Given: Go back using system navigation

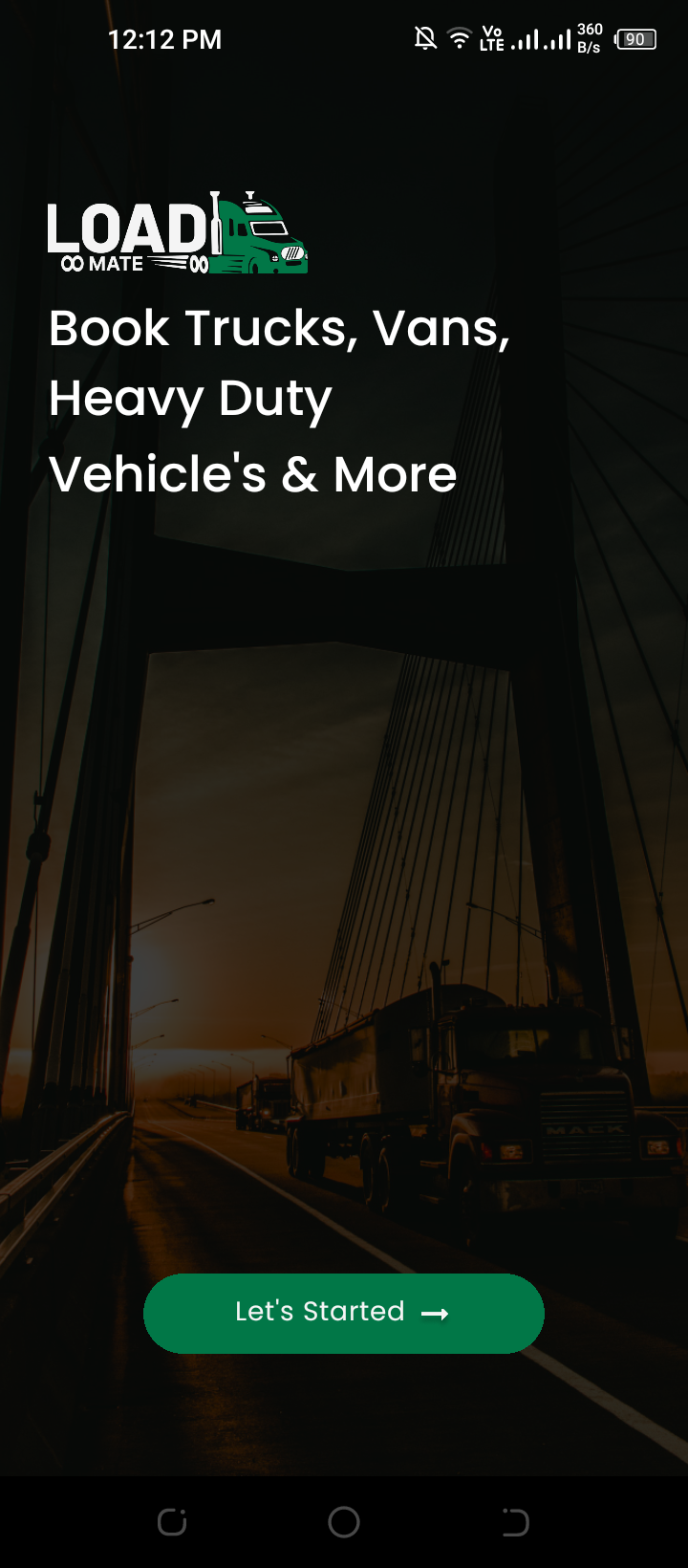Looking at the screenshot, I should (515, 1522).
